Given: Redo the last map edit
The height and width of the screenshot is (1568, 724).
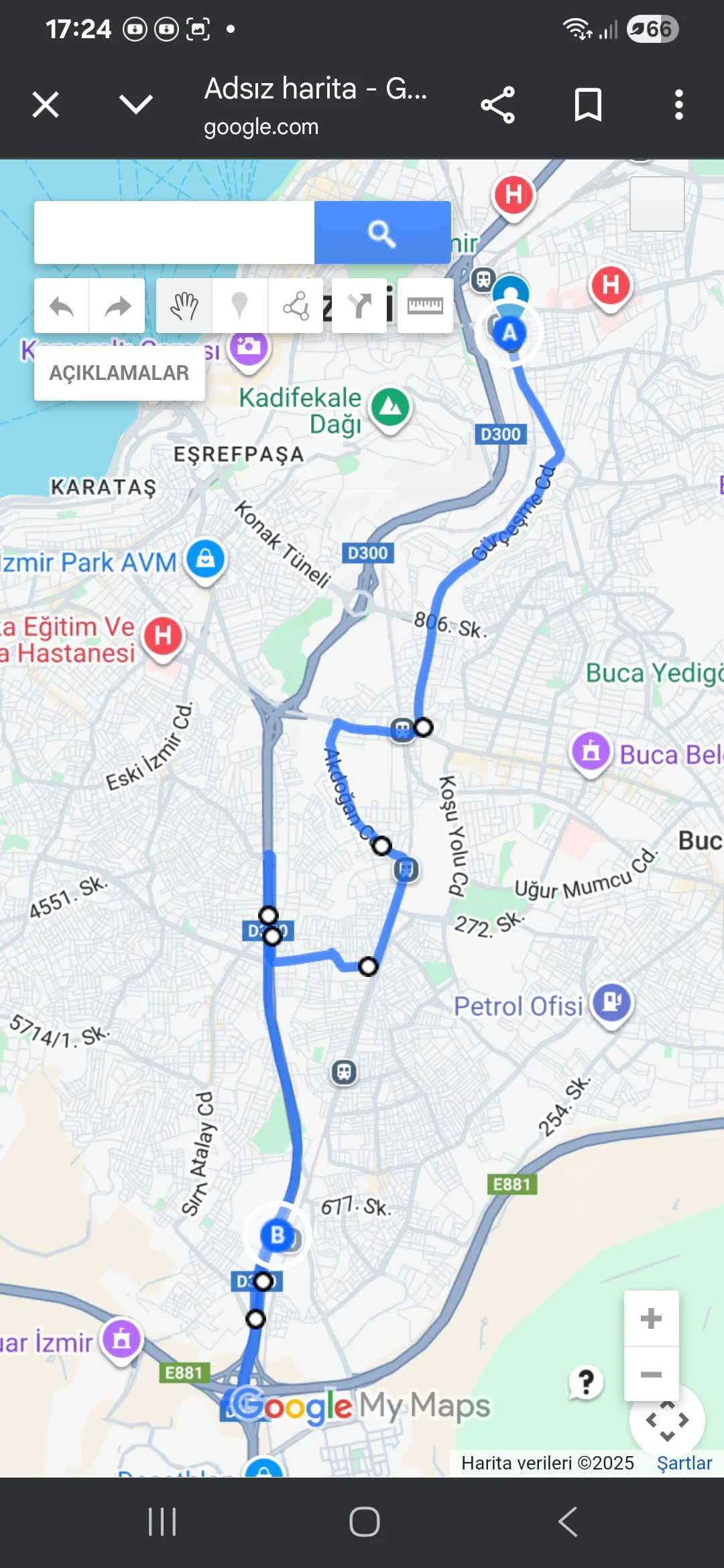Looking at the screenshot, I should [117, 306].
